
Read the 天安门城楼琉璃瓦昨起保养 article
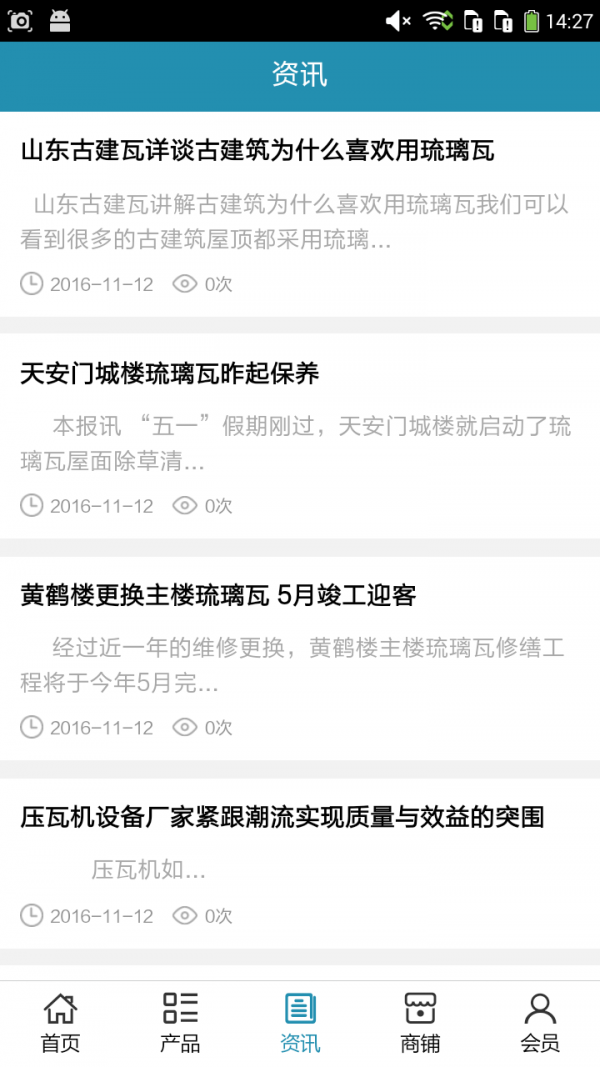170,374
